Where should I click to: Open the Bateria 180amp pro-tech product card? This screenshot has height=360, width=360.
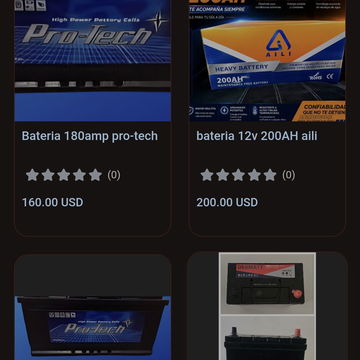(93, 118)
